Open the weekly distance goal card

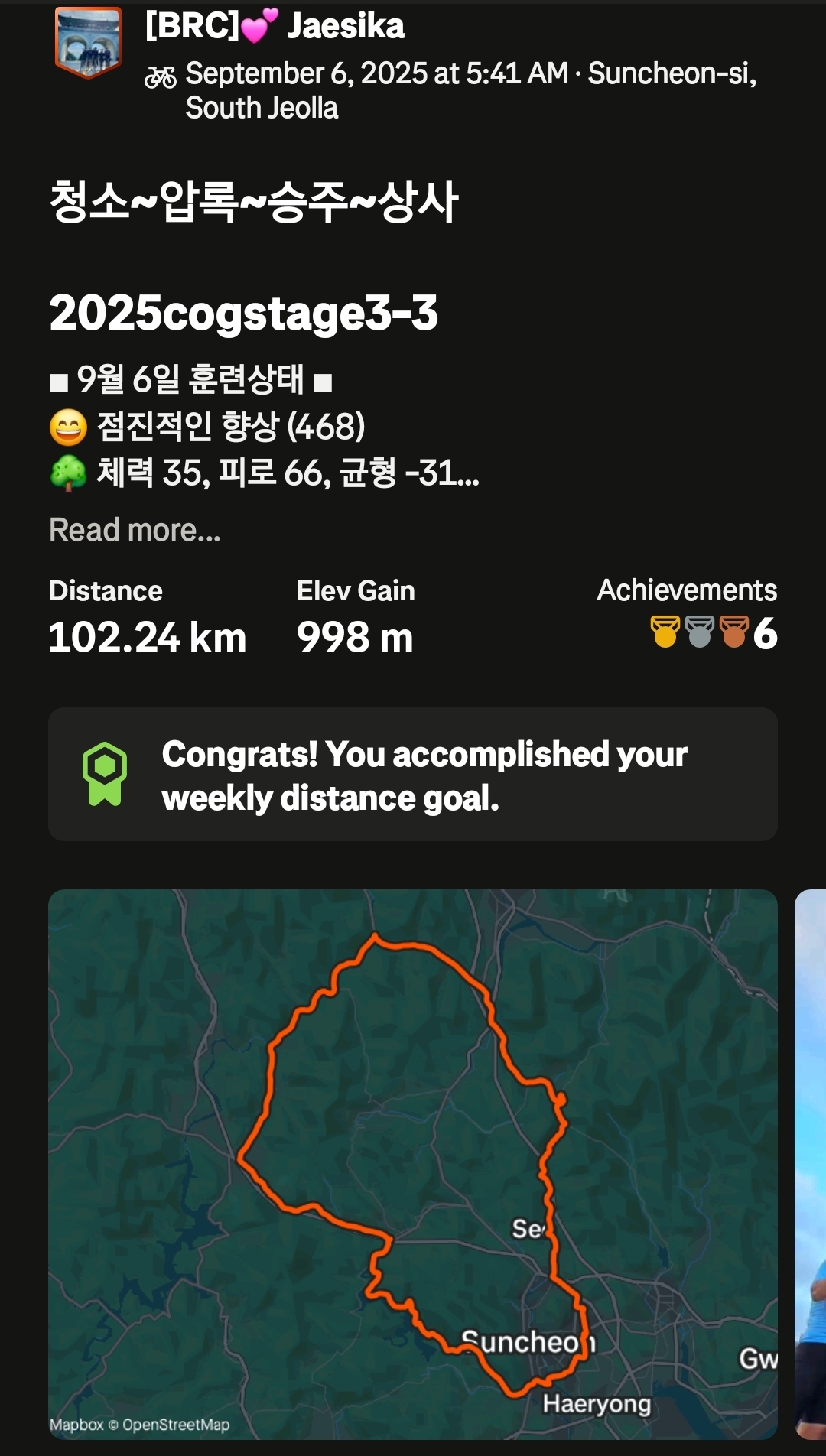click(x=413, y=775)
